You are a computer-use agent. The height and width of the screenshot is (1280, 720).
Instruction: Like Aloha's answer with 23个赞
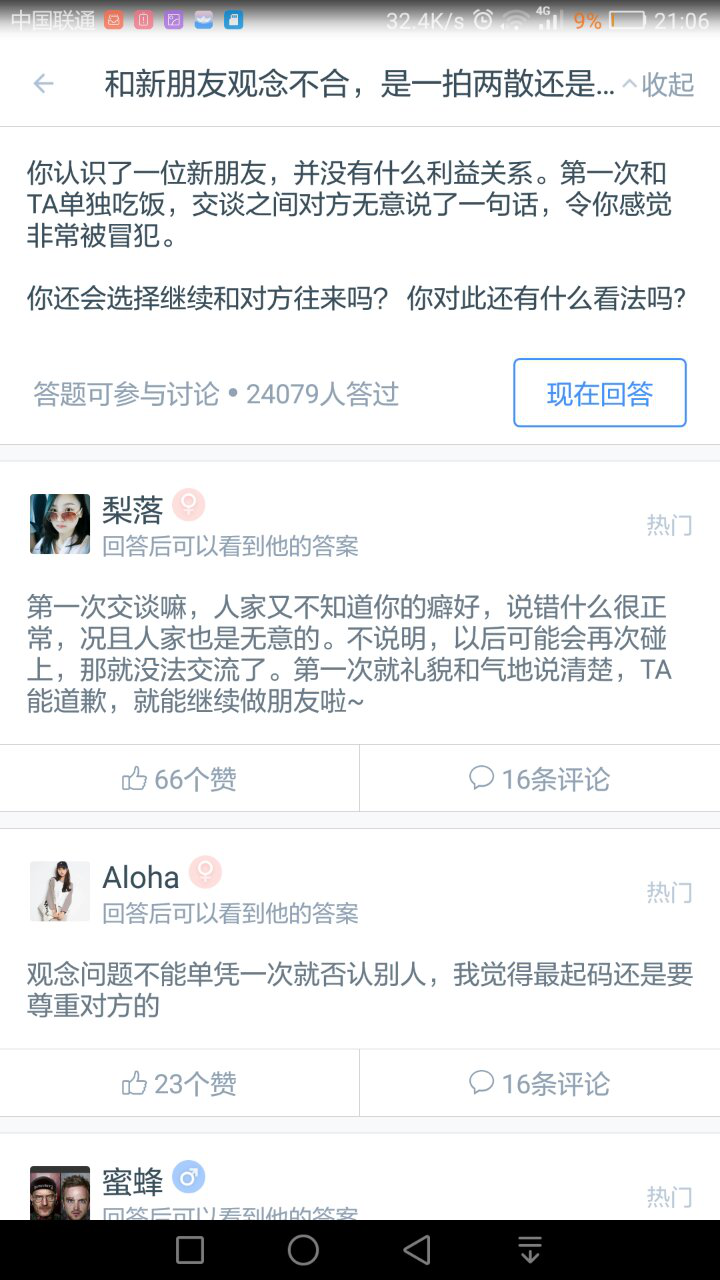tap(180, 1084)
